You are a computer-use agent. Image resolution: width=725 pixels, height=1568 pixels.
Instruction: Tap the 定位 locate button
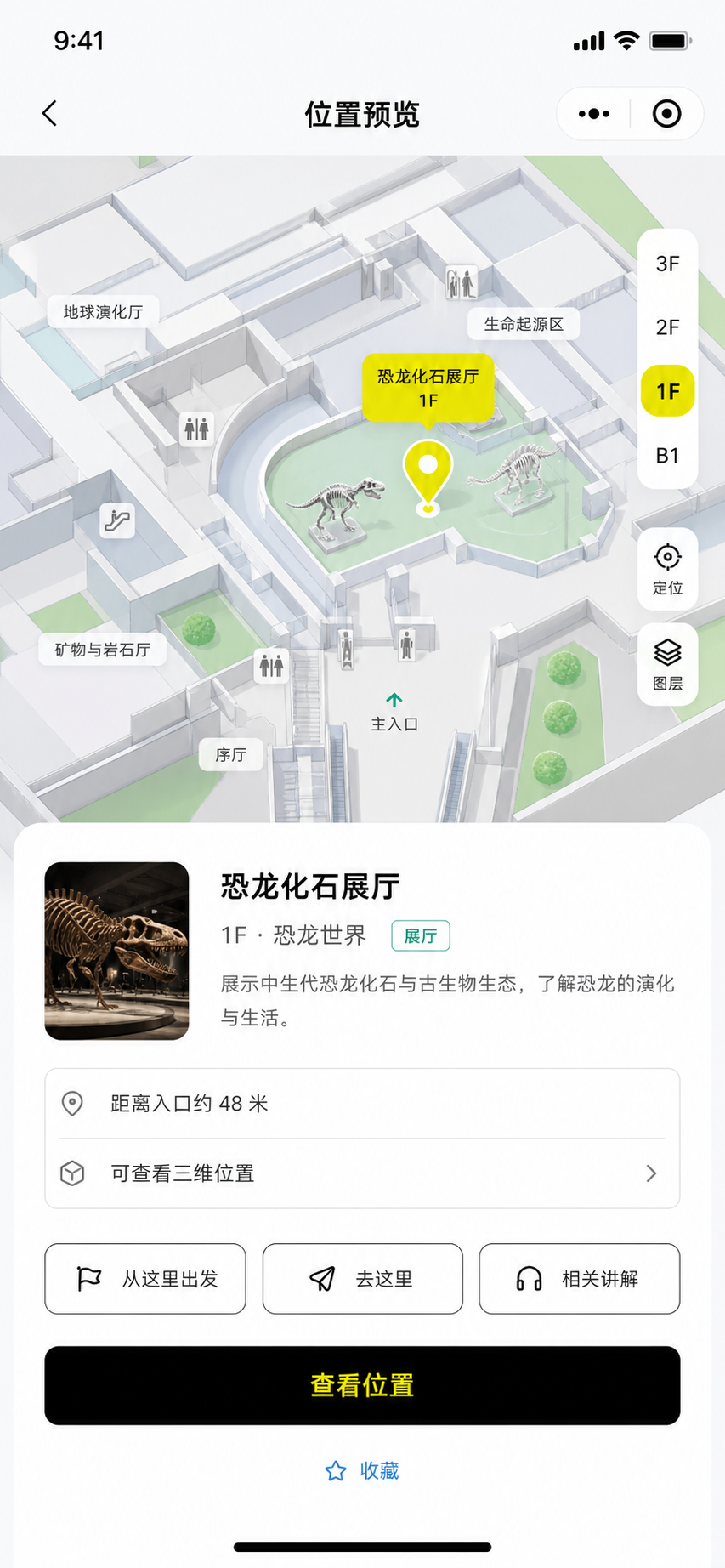(x=667, y=569)
